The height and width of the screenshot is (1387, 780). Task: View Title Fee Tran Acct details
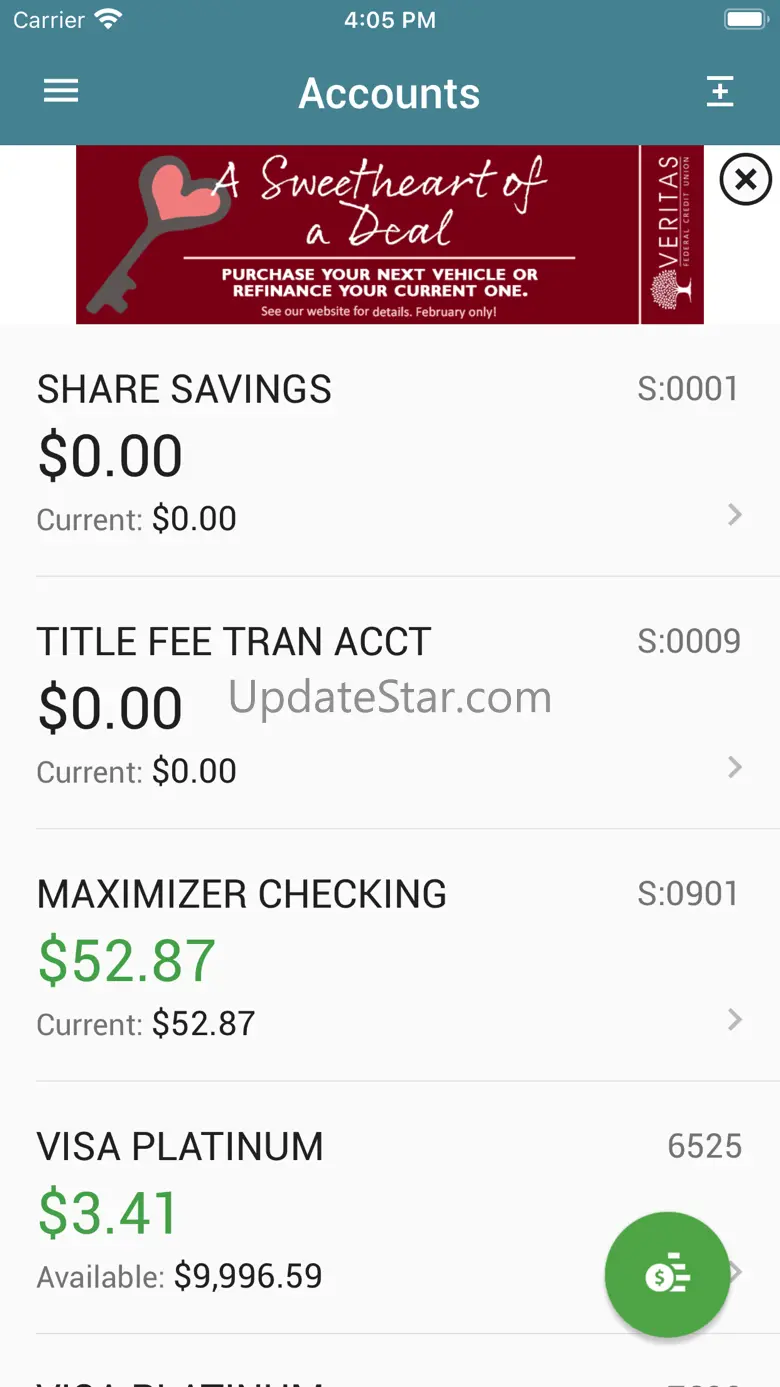coord(390,704)
